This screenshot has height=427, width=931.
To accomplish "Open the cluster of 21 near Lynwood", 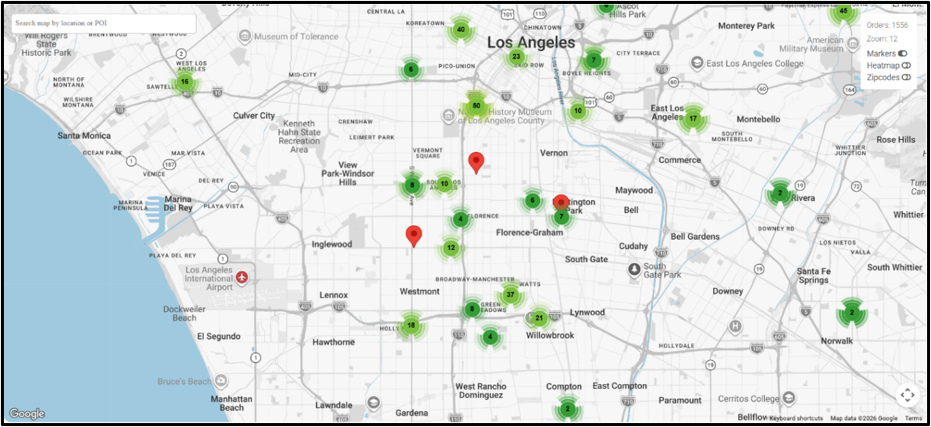I will pyautogui.click(x=539, y=319).
